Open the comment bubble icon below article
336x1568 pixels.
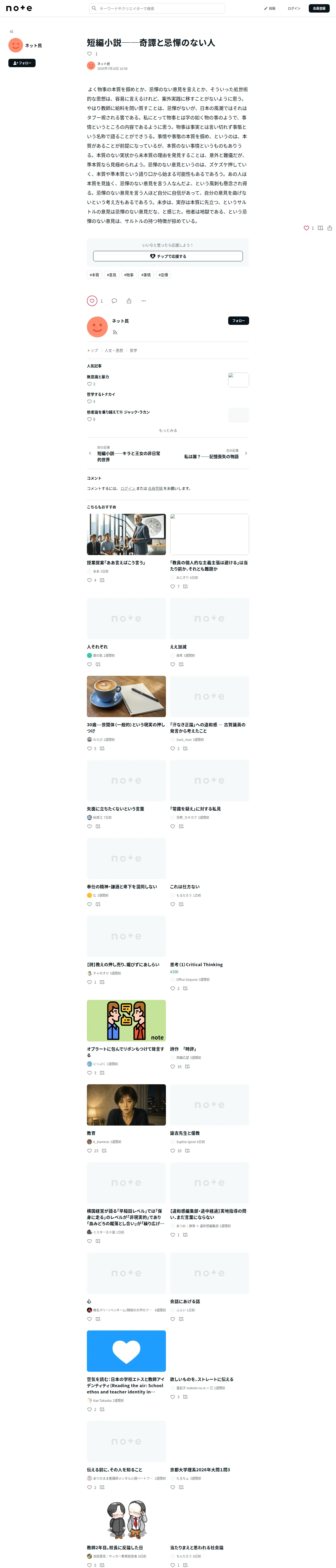click(x=114, y=301)
